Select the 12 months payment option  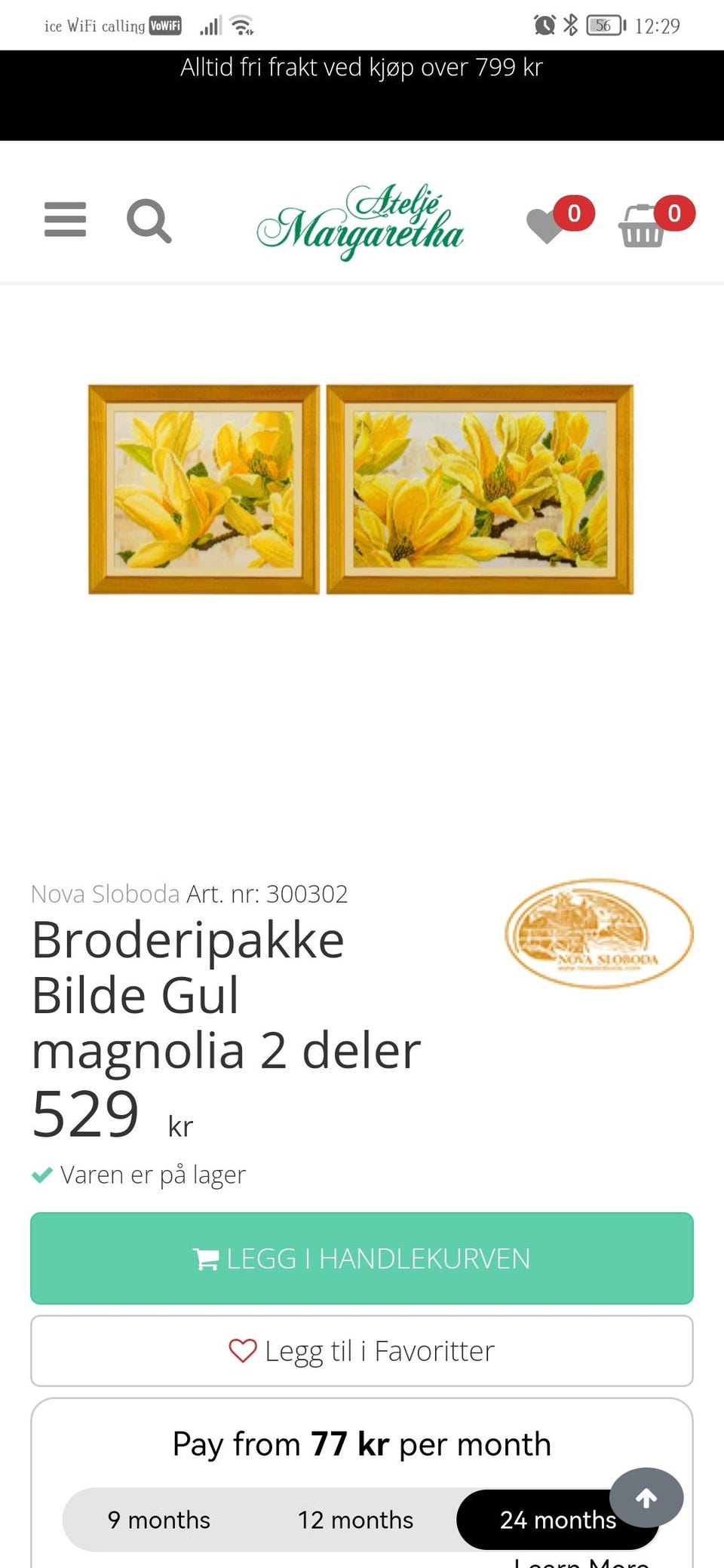click(354, 1521)
